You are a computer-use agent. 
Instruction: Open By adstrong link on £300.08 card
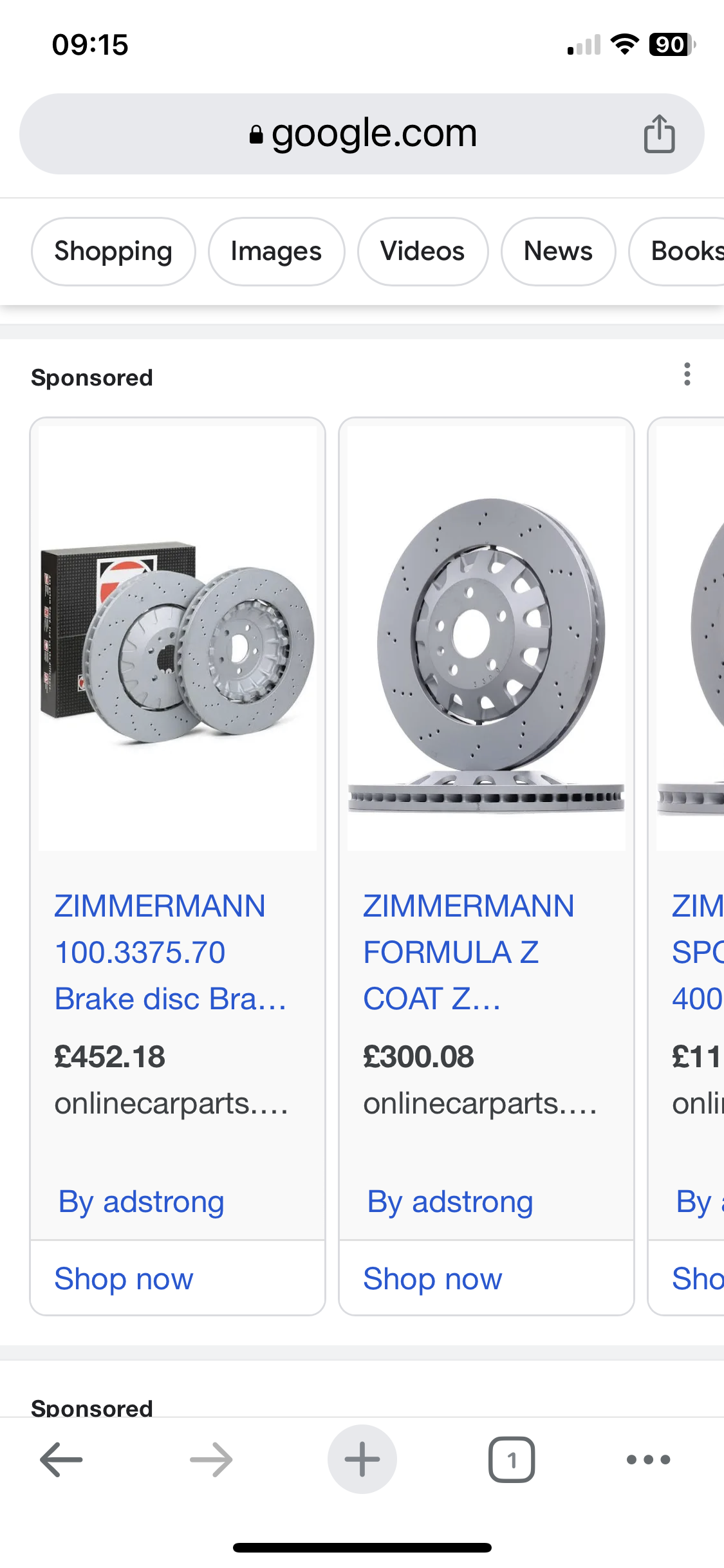point(450,1201)
